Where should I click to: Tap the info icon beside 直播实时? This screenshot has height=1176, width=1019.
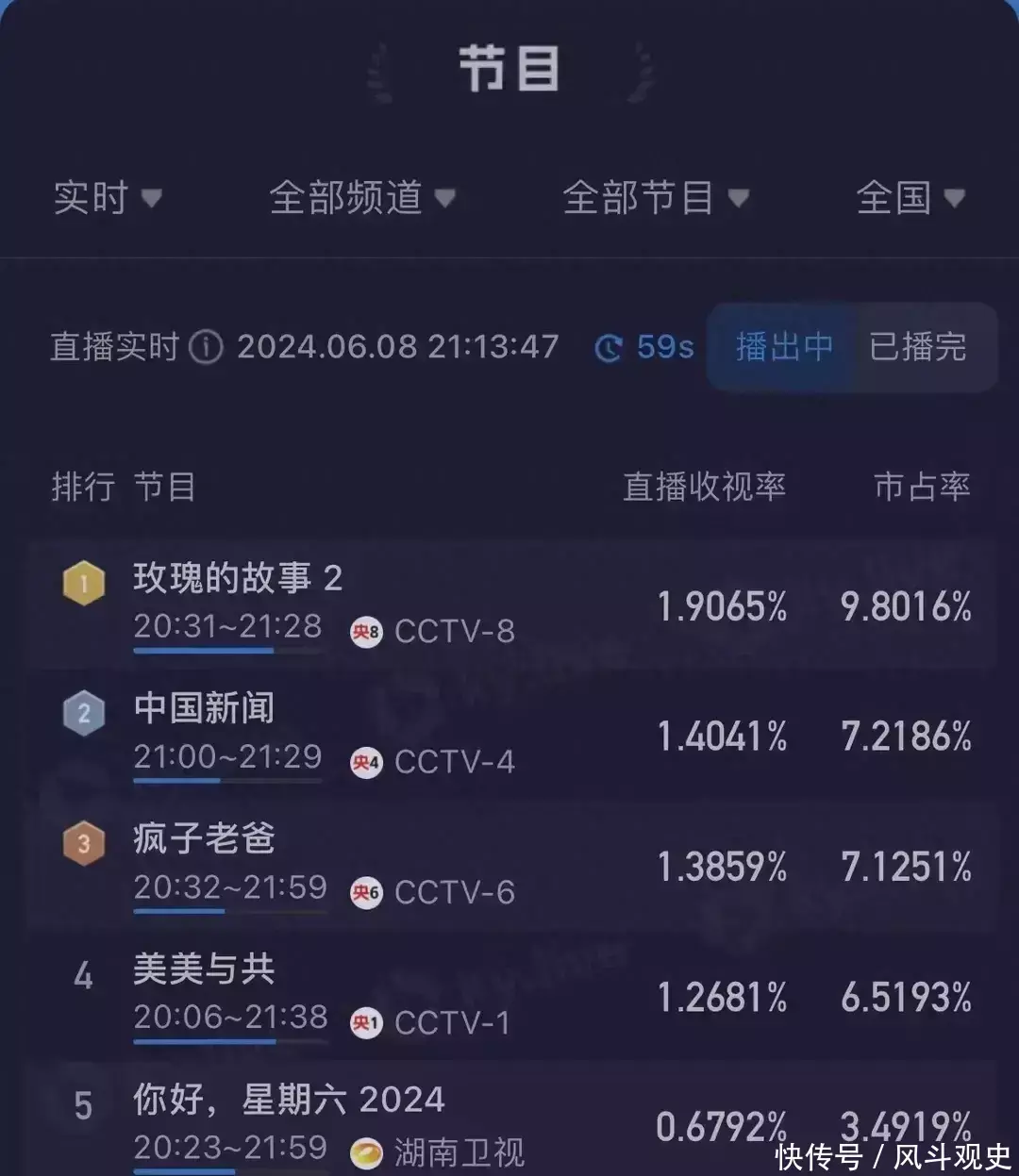tap(206, 347)
